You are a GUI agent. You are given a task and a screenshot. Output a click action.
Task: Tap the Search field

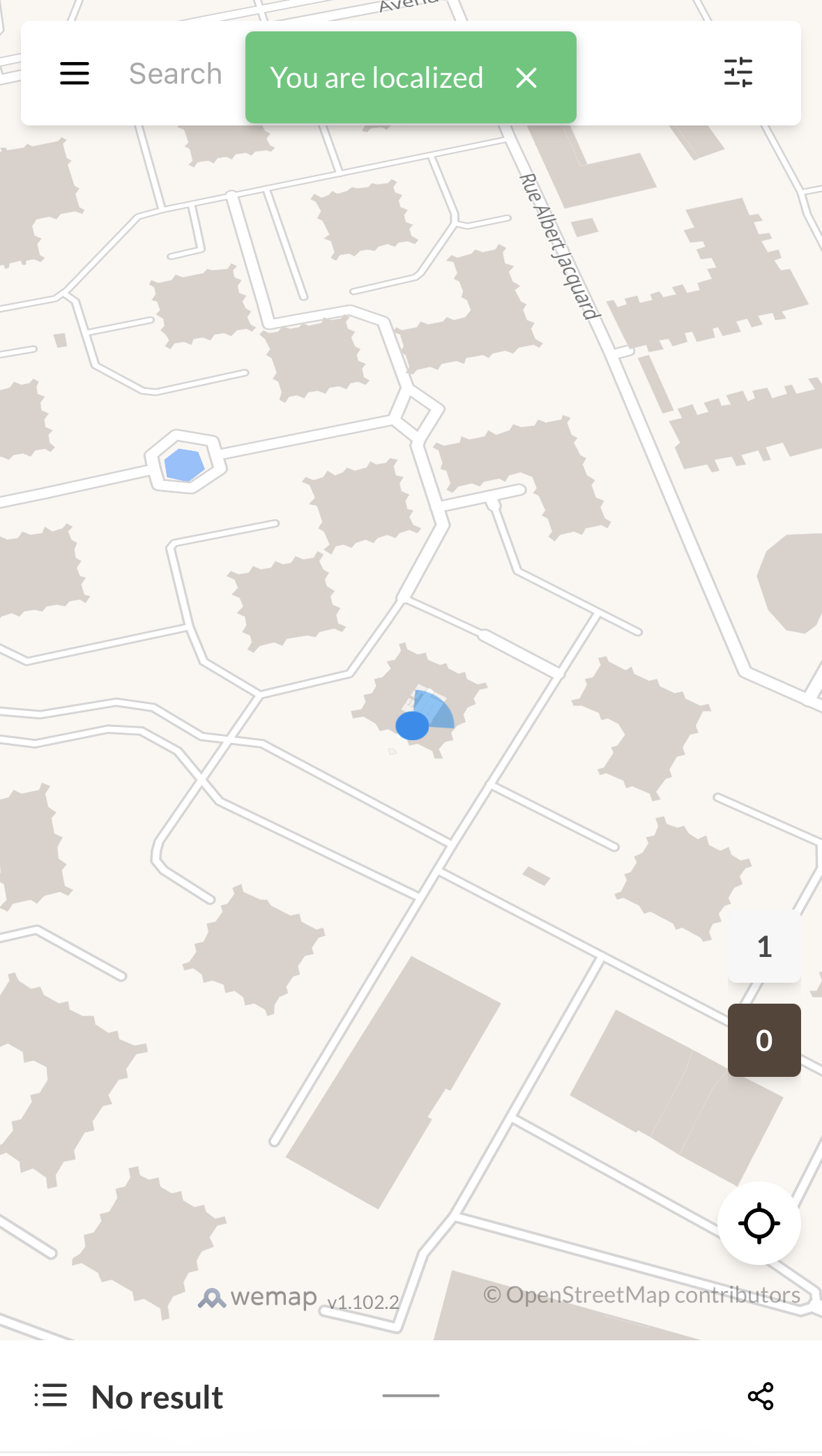coord(175,74)
